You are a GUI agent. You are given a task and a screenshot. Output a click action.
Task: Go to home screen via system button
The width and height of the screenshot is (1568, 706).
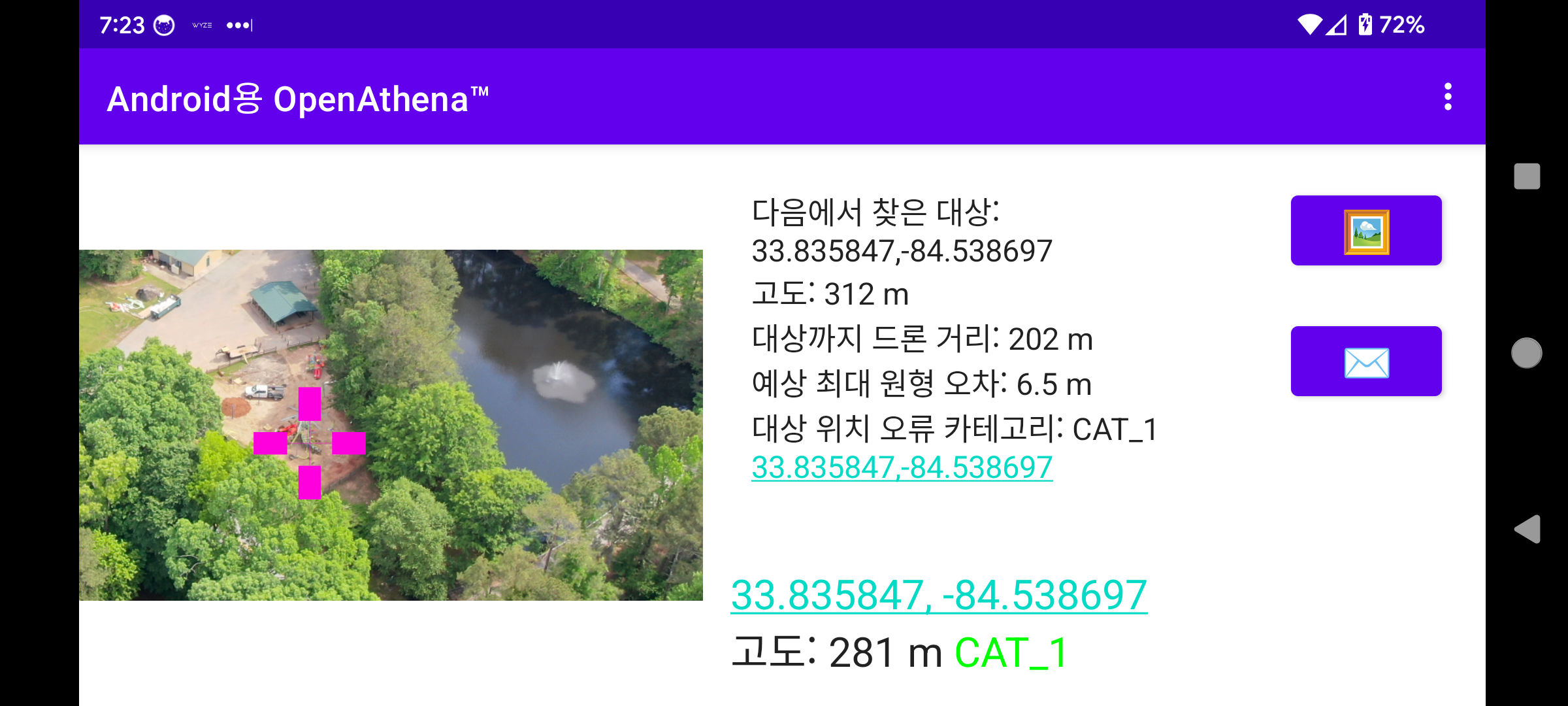click(x=1527, y=353)
